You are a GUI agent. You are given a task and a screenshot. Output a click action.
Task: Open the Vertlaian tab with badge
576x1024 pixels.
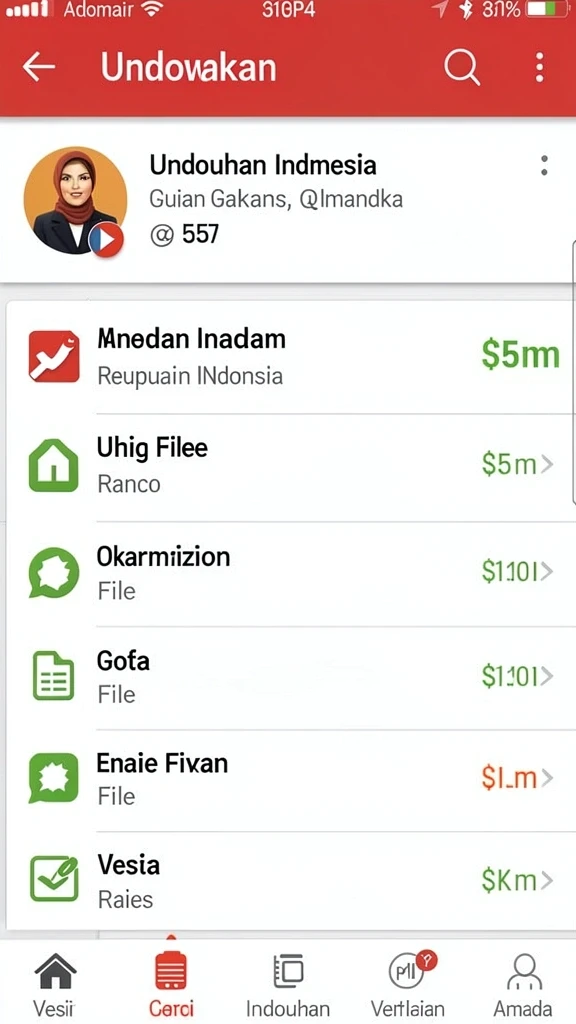[x=408, y=984]
